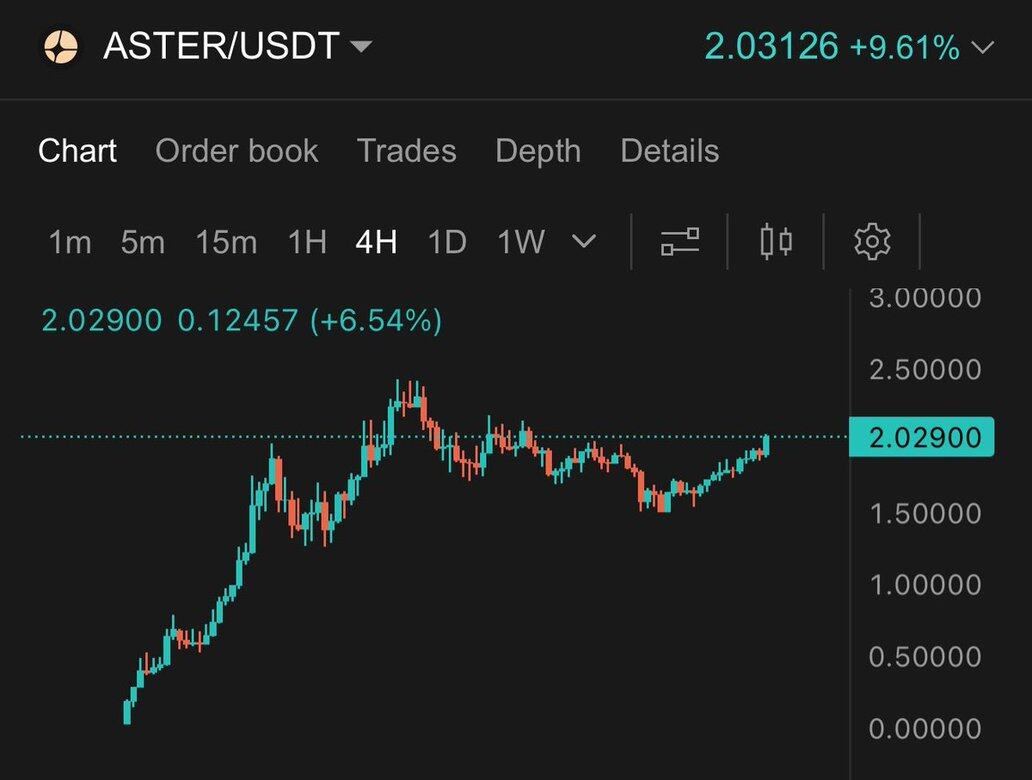Switch chart to 1H interval

coord(307,242)
